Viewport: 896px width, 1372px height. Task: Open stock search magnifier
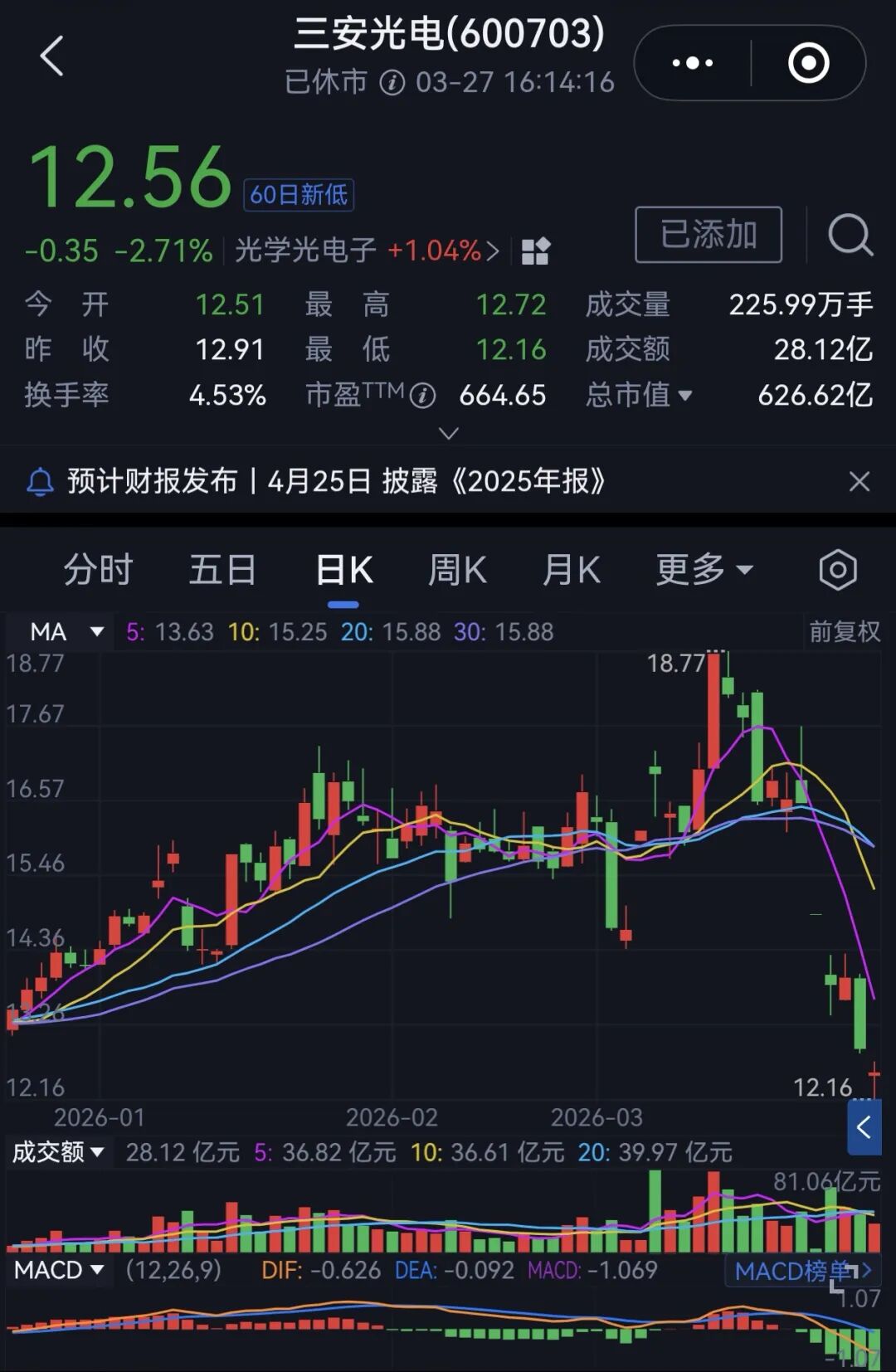[x=850, y=236]
